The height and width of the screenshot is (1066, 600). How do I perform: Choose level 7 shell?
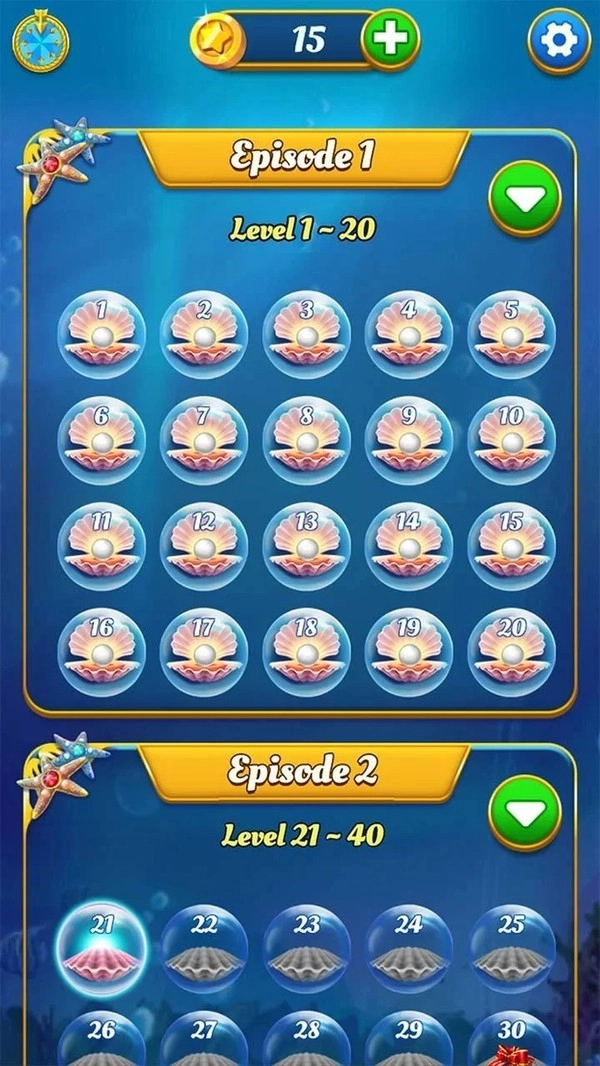click(204, 440)
